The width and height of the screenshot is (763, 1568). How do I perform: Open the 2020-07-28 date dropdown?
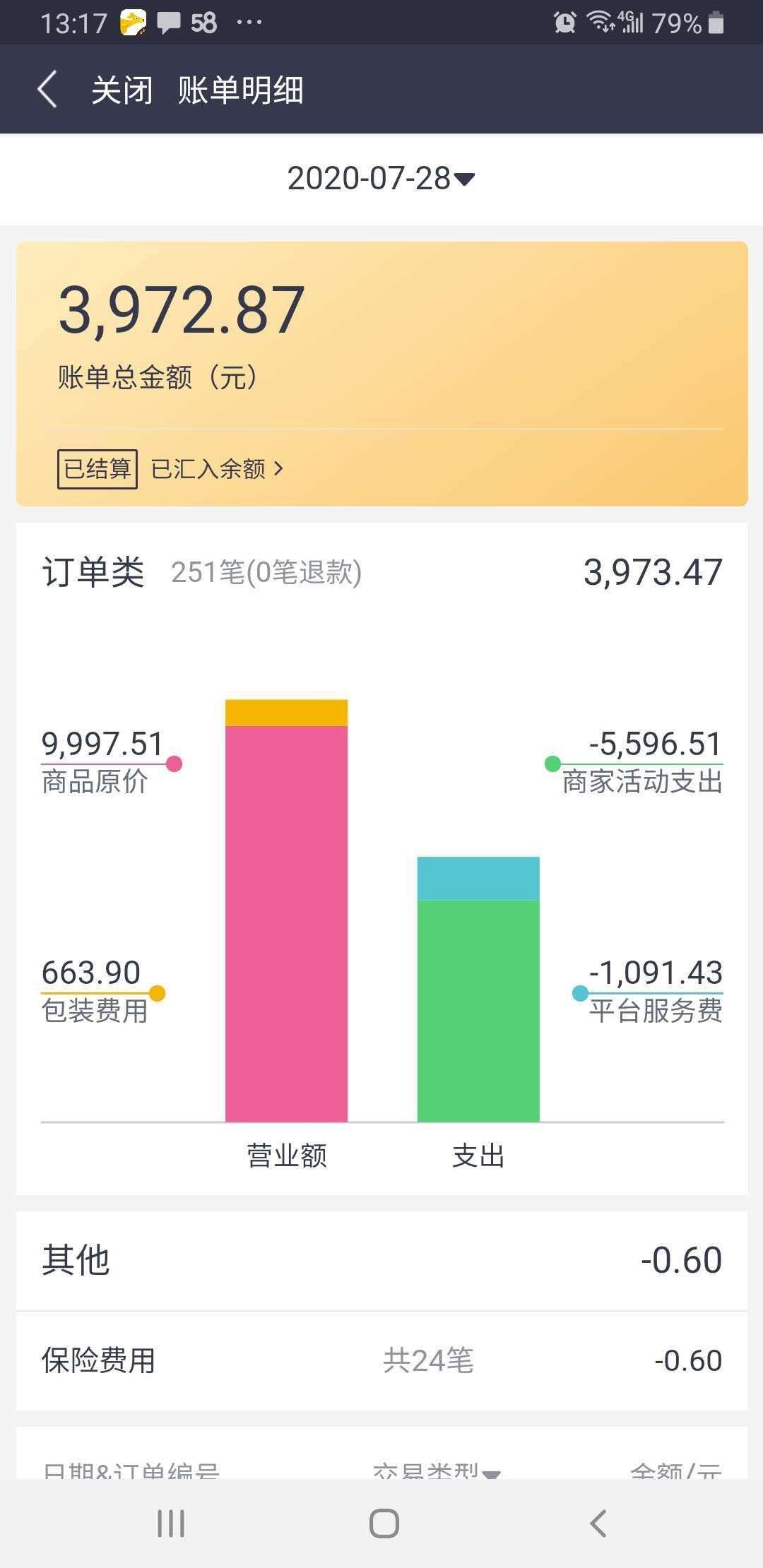pos(381,178)
